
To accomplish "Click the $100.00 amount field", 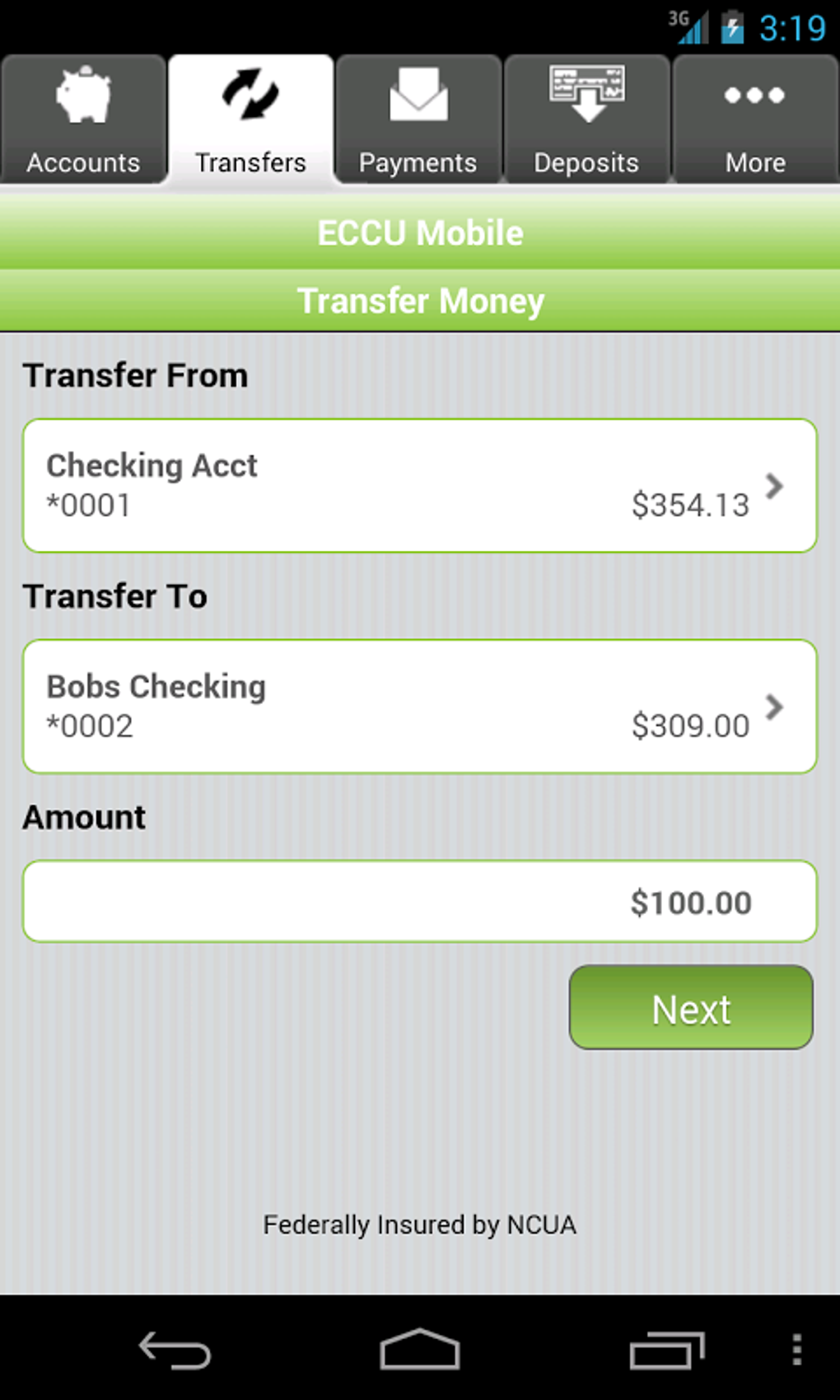I will (x=420, y=901).
